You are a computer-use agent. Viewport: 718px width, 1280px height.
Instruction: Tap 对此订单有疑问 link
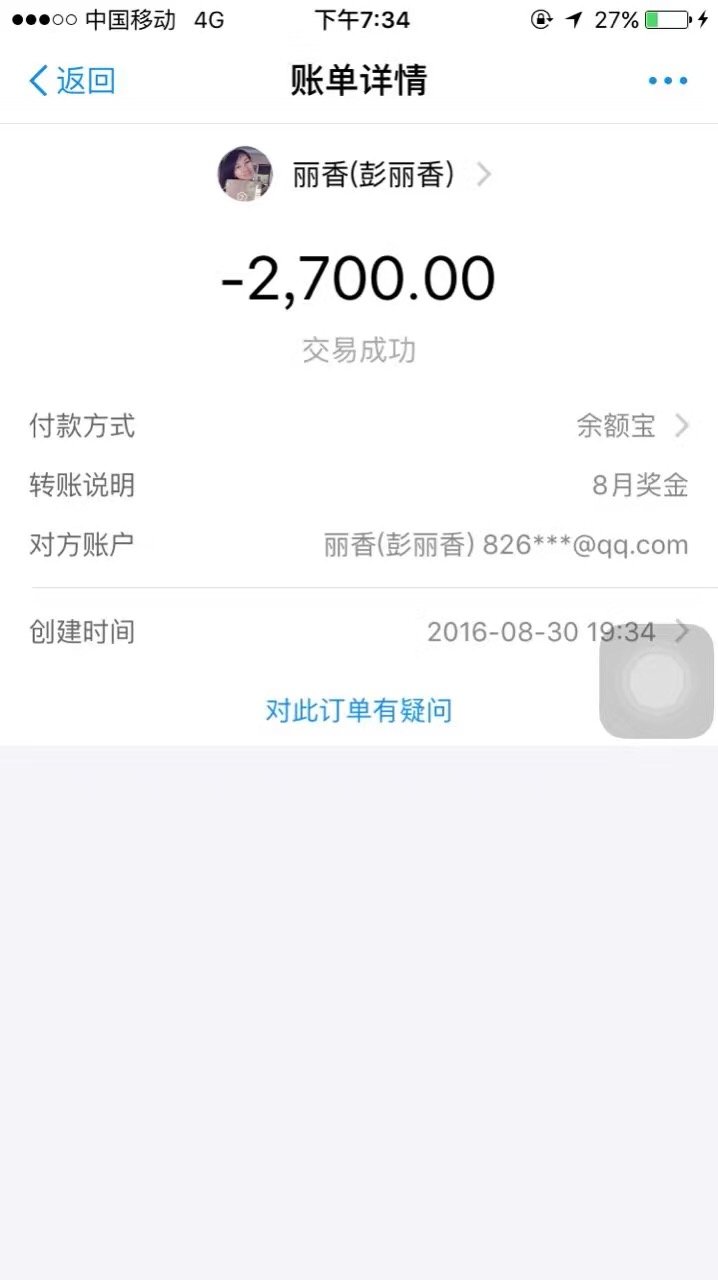[x=358, y=711]
